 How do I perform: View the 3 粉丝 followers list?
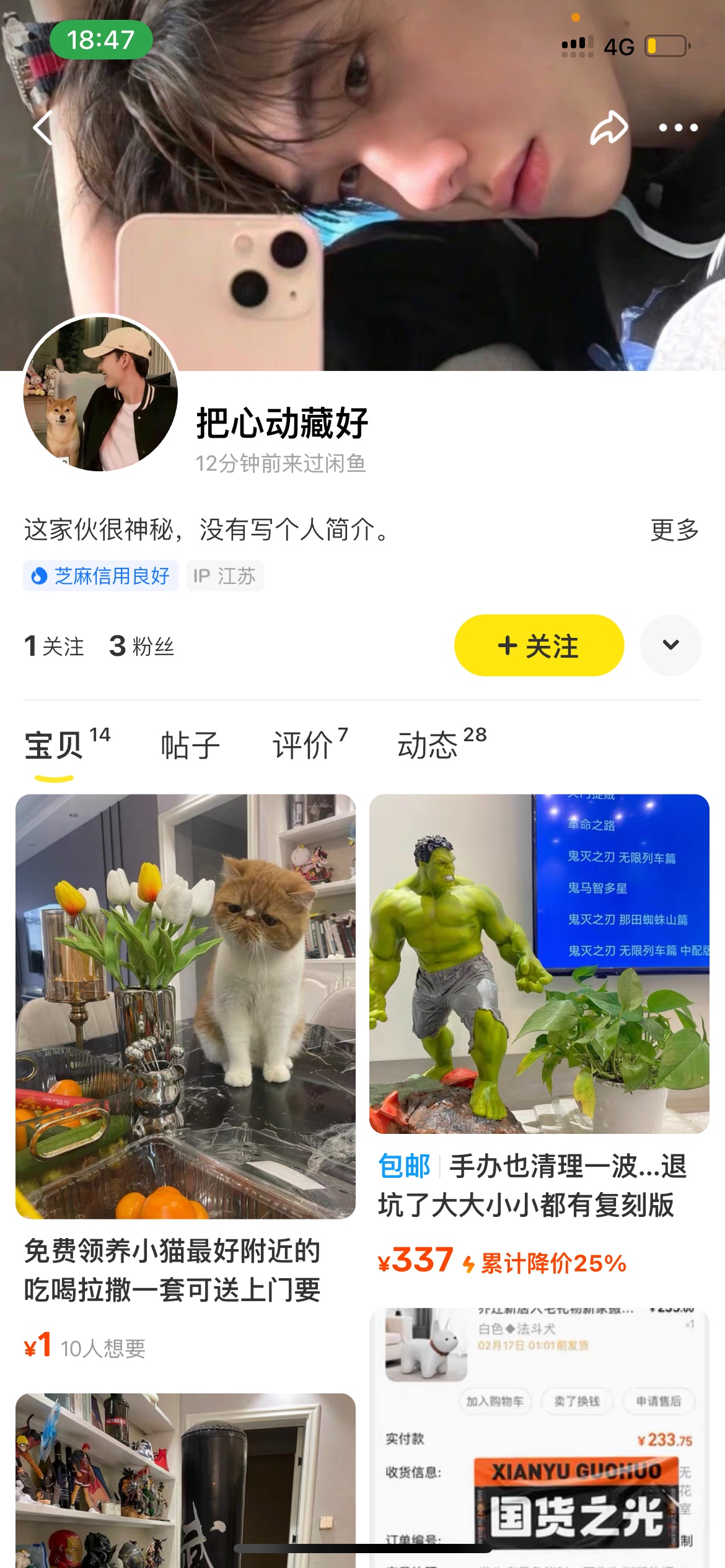pos(141,646)
